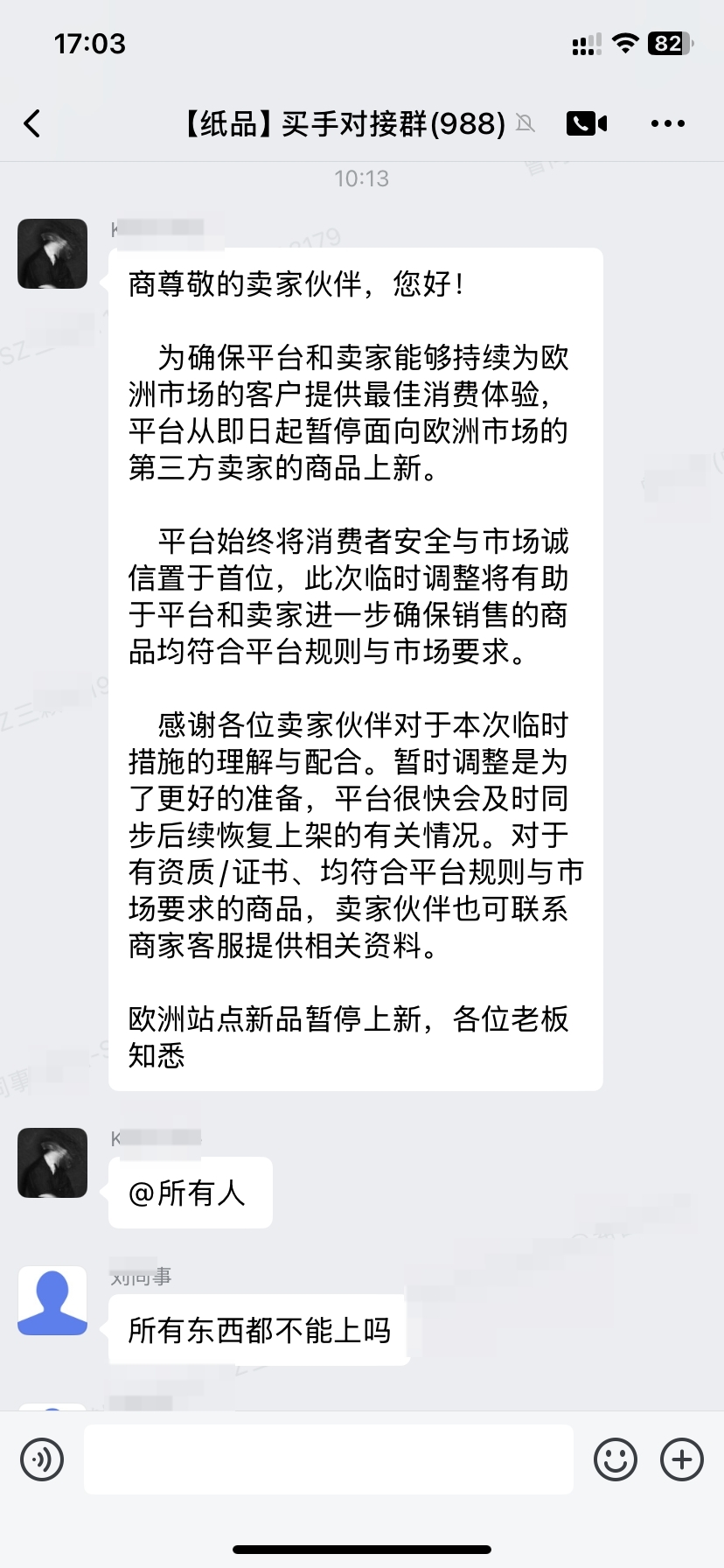Open sender avatar beside the long announcement
The width and height of the screenshot is (724, 1568).
click(x=52, y=254)
